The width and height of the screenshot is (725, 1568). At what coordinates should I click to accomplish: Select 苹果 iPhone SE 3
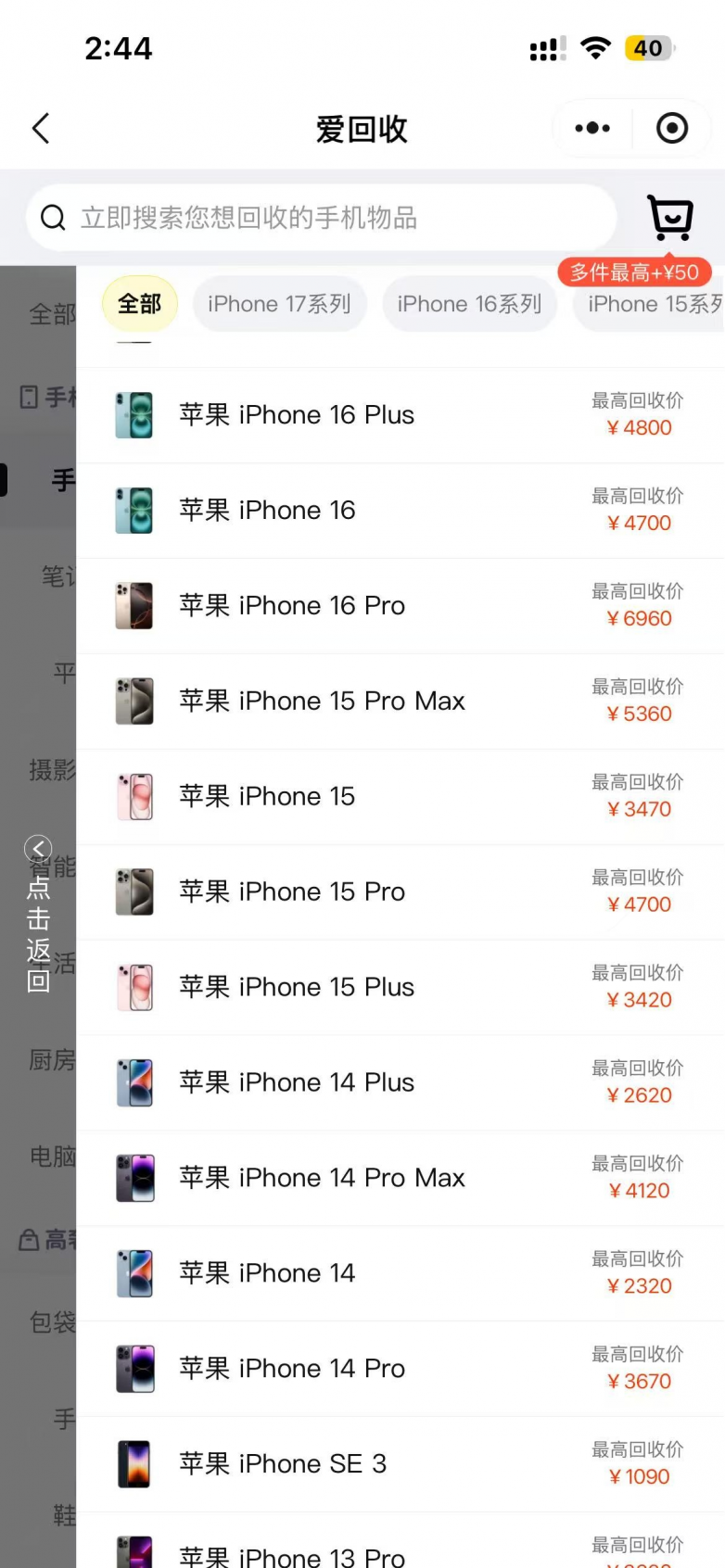399,1465
